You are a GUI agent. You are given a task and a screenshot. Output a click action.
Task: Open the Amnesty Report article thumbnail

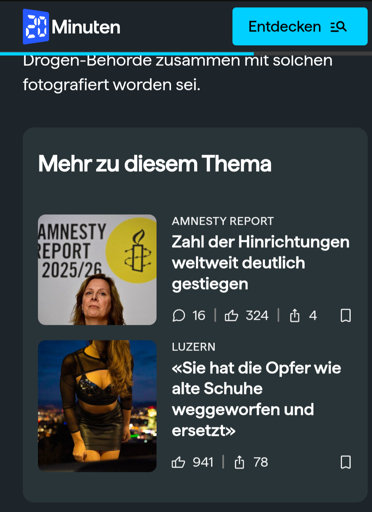point(97,269)
